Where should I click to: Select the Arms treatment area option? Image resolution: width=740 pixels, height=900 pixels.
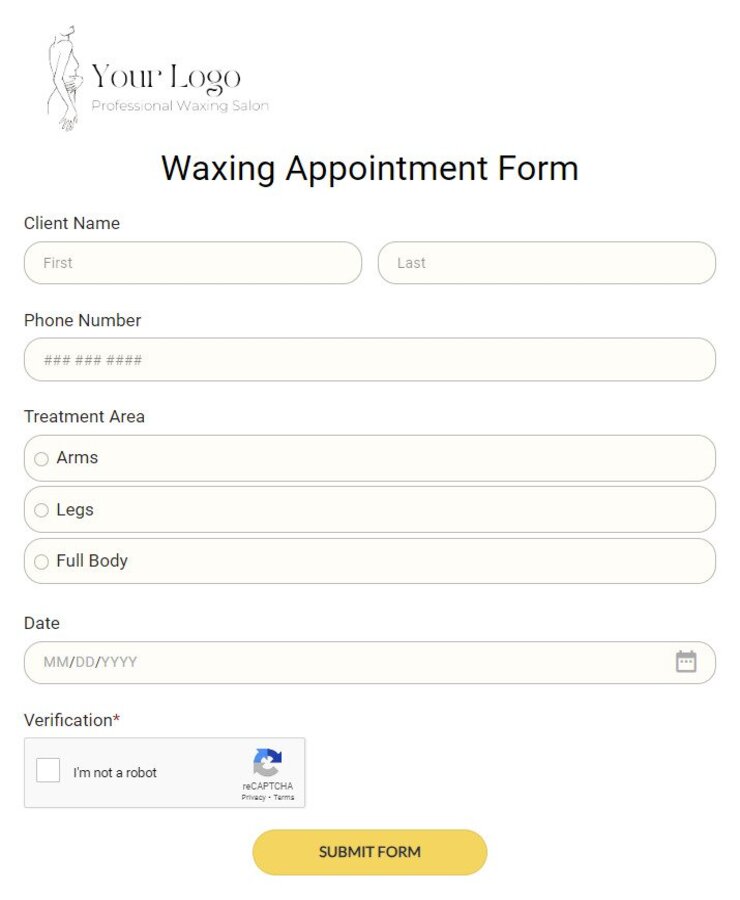(41, 458)
